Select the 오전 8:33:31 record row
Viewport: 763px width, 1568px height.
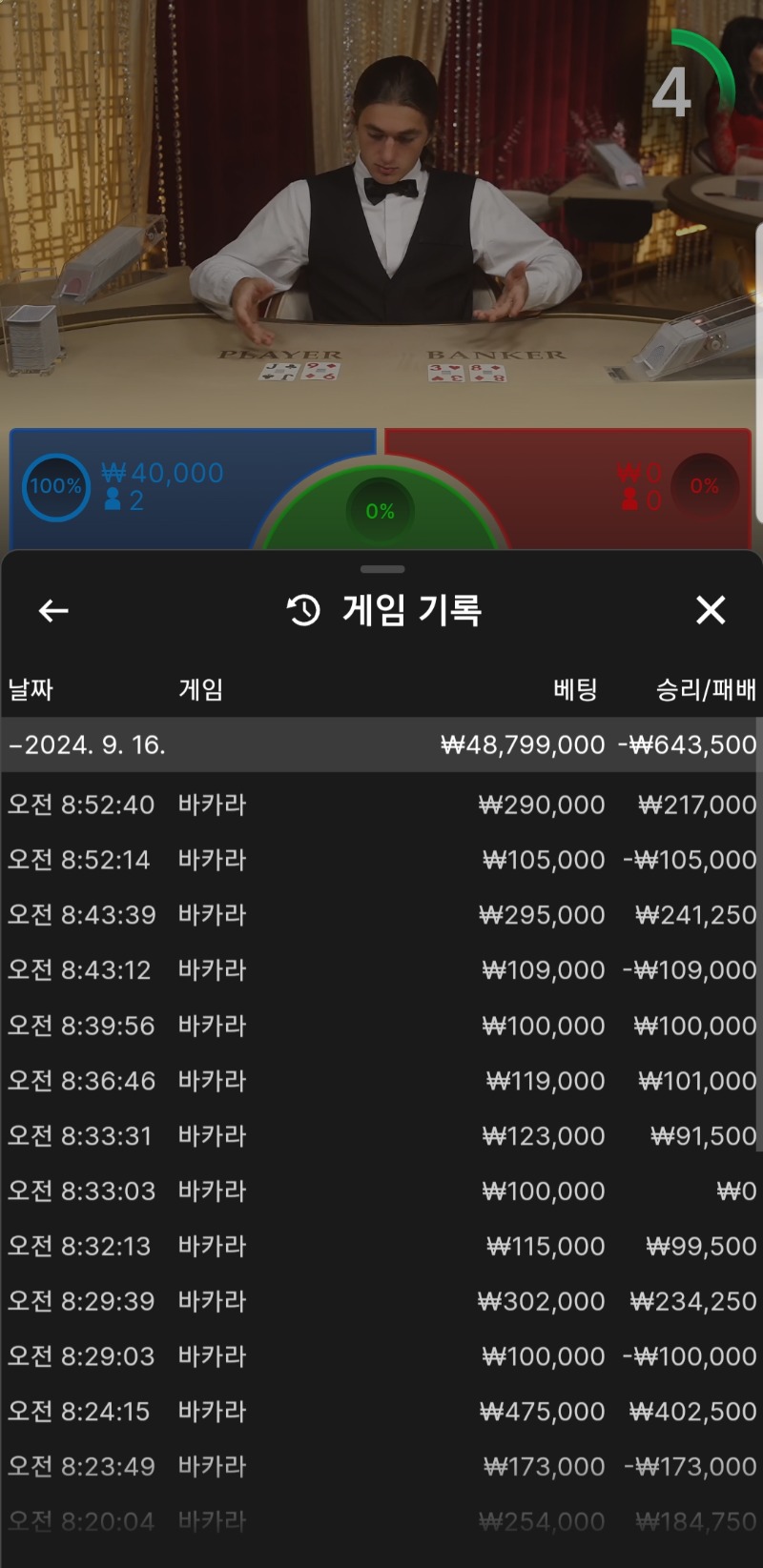[381, 1136]
